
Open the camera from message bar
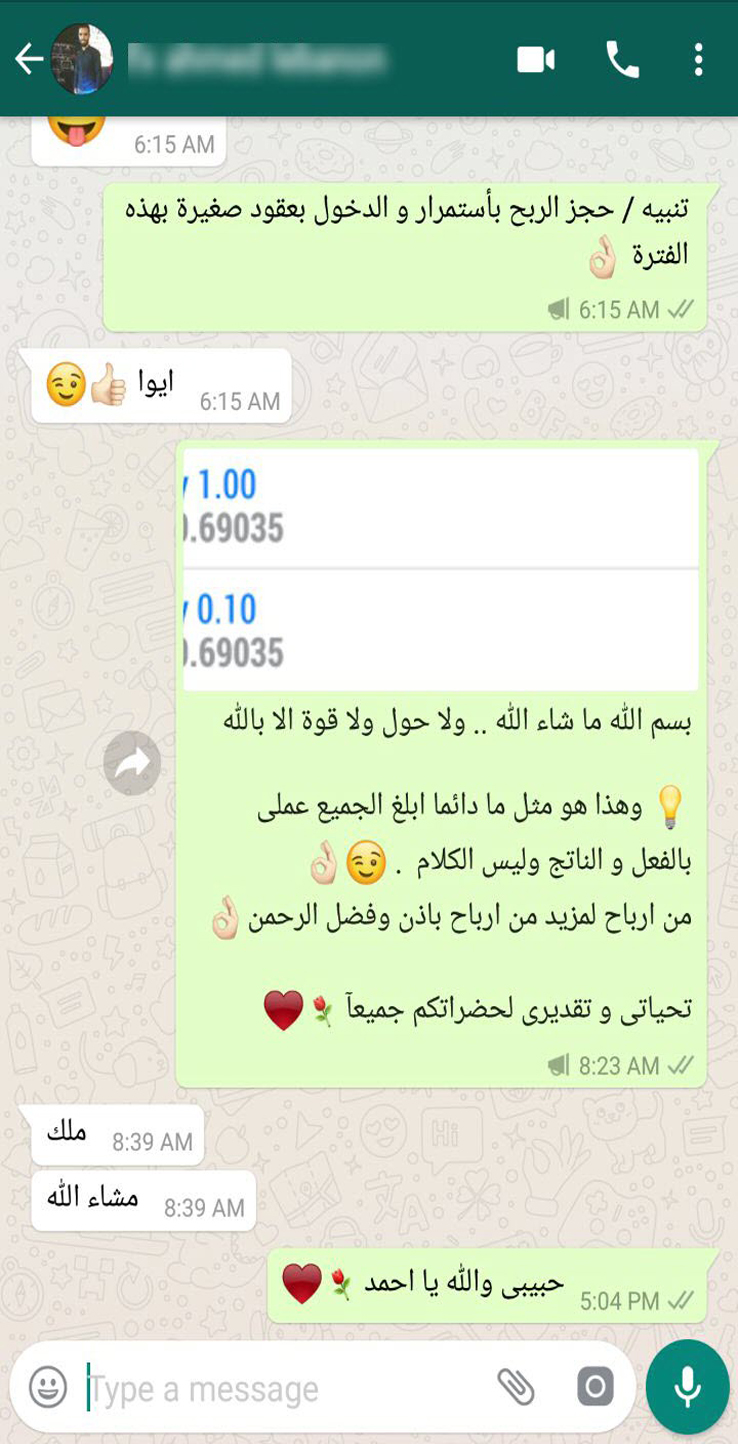click(595, 1387)
